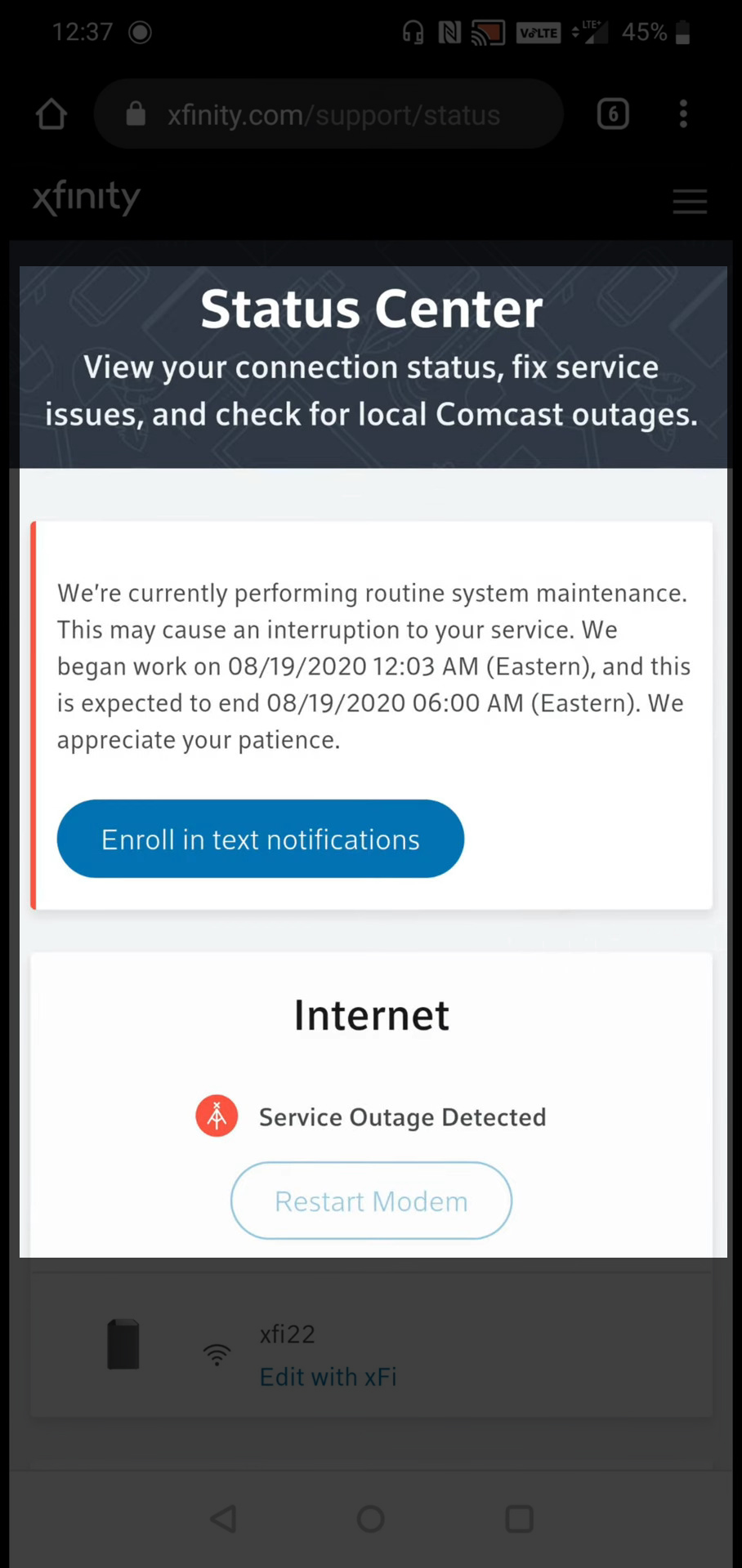Viewport: 742px width, 1568px height.
Task: Open Chrome's three-dot overflow menu
Action: coord(683,114)
